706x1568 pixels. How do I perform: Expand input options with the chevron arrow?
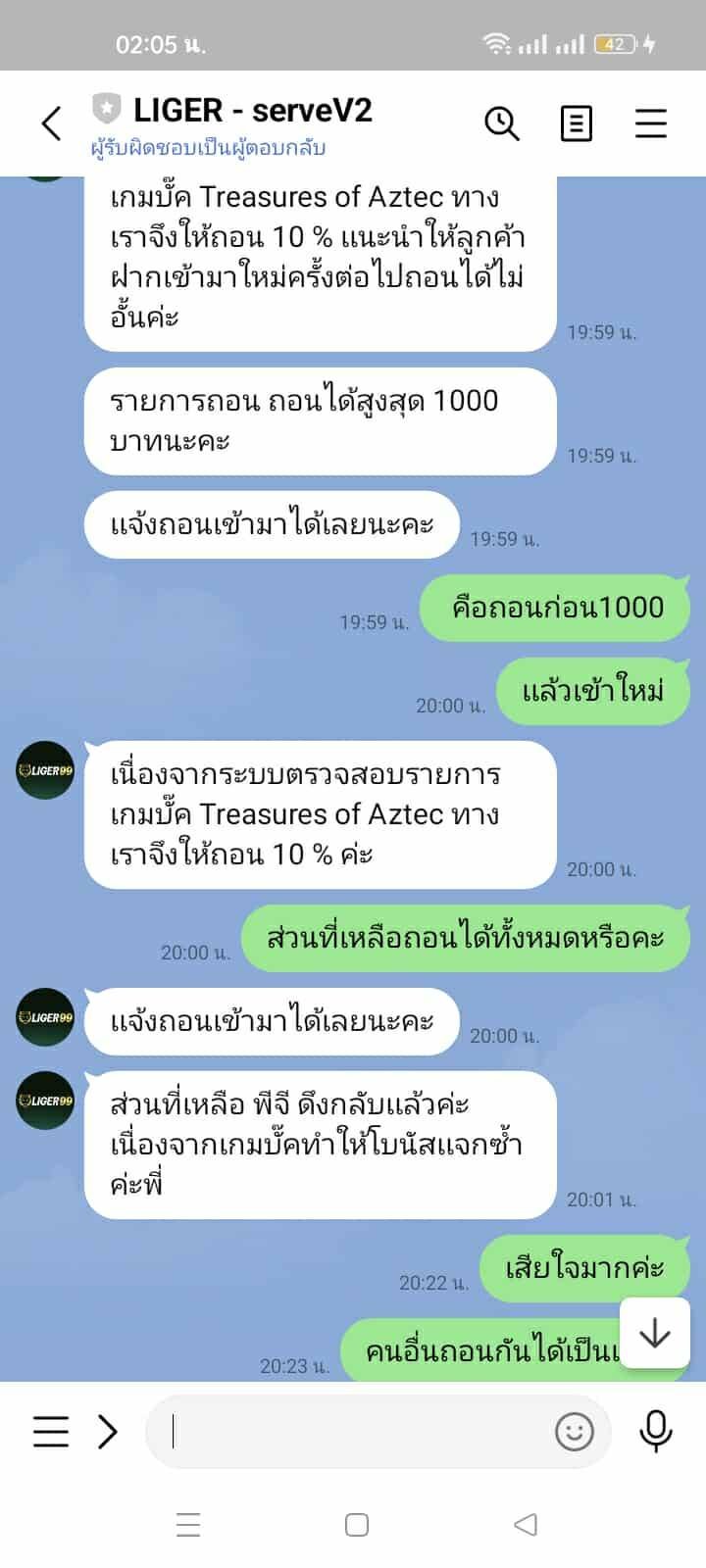tap(108, 1432)
